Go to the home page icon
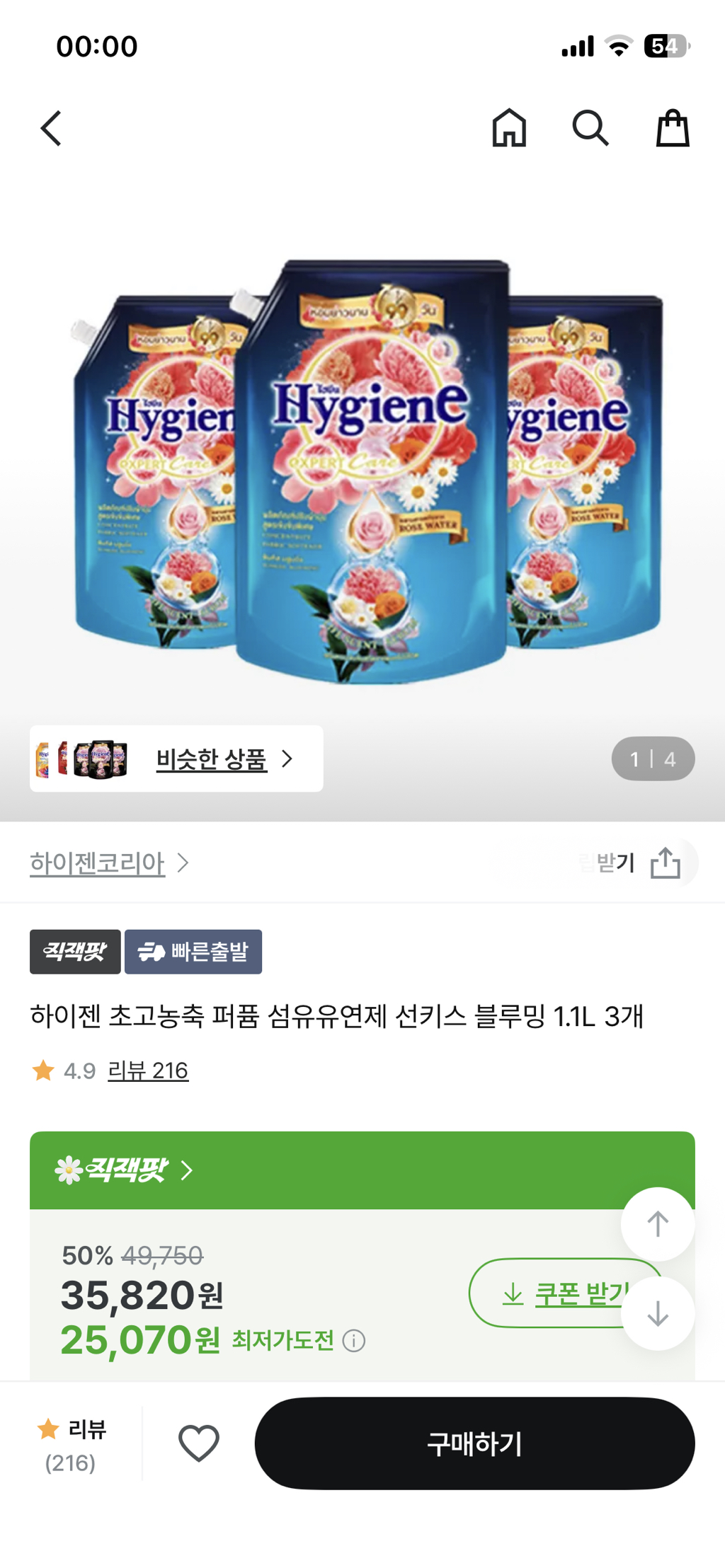This screenshot has height=1568, width=725. coord(509,128)
